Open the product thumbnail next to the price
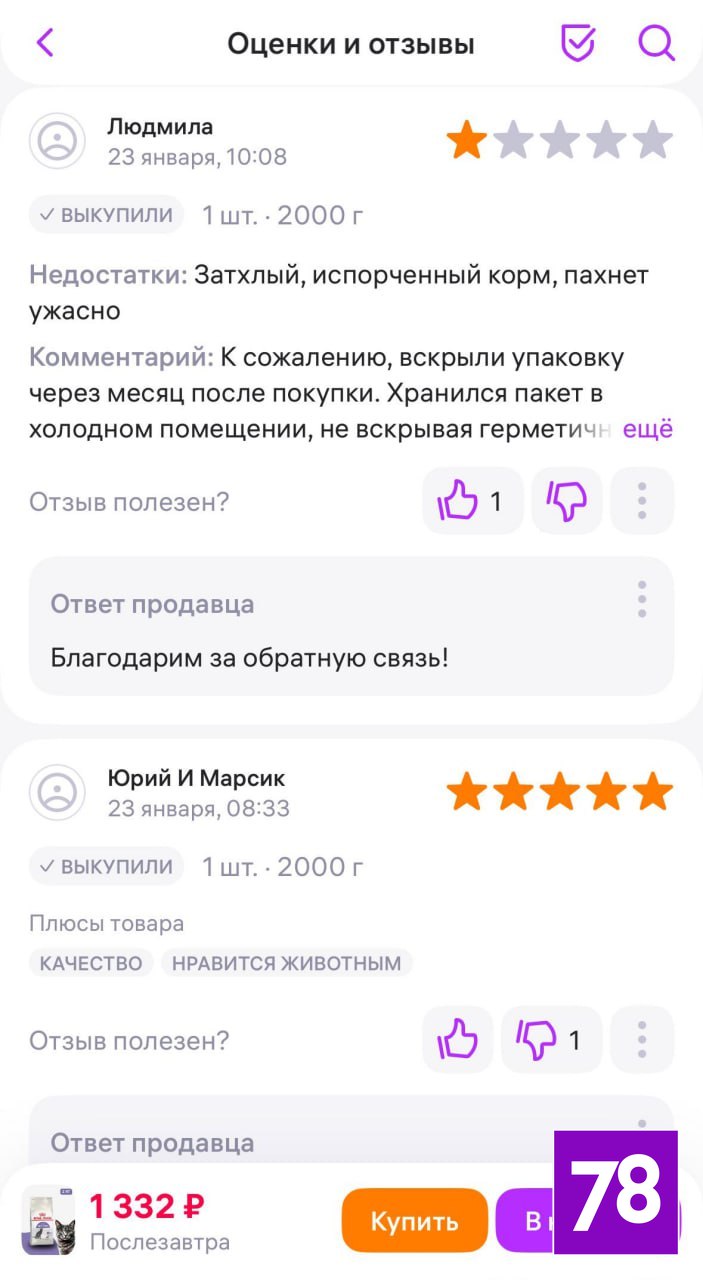This screenshot has width=703, height=1280. 48,1220
